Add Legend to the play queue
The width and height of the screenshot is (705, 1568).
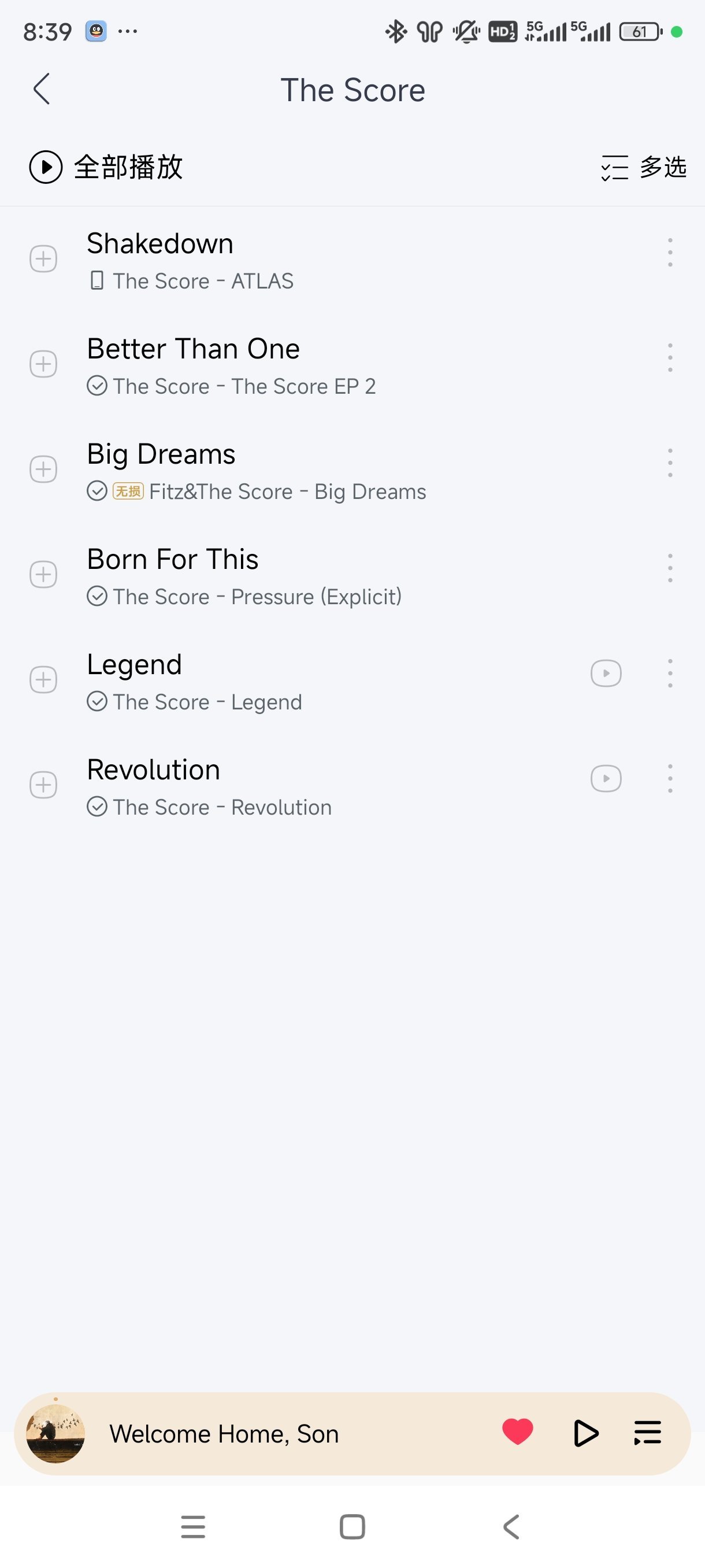tap(43, 680)
